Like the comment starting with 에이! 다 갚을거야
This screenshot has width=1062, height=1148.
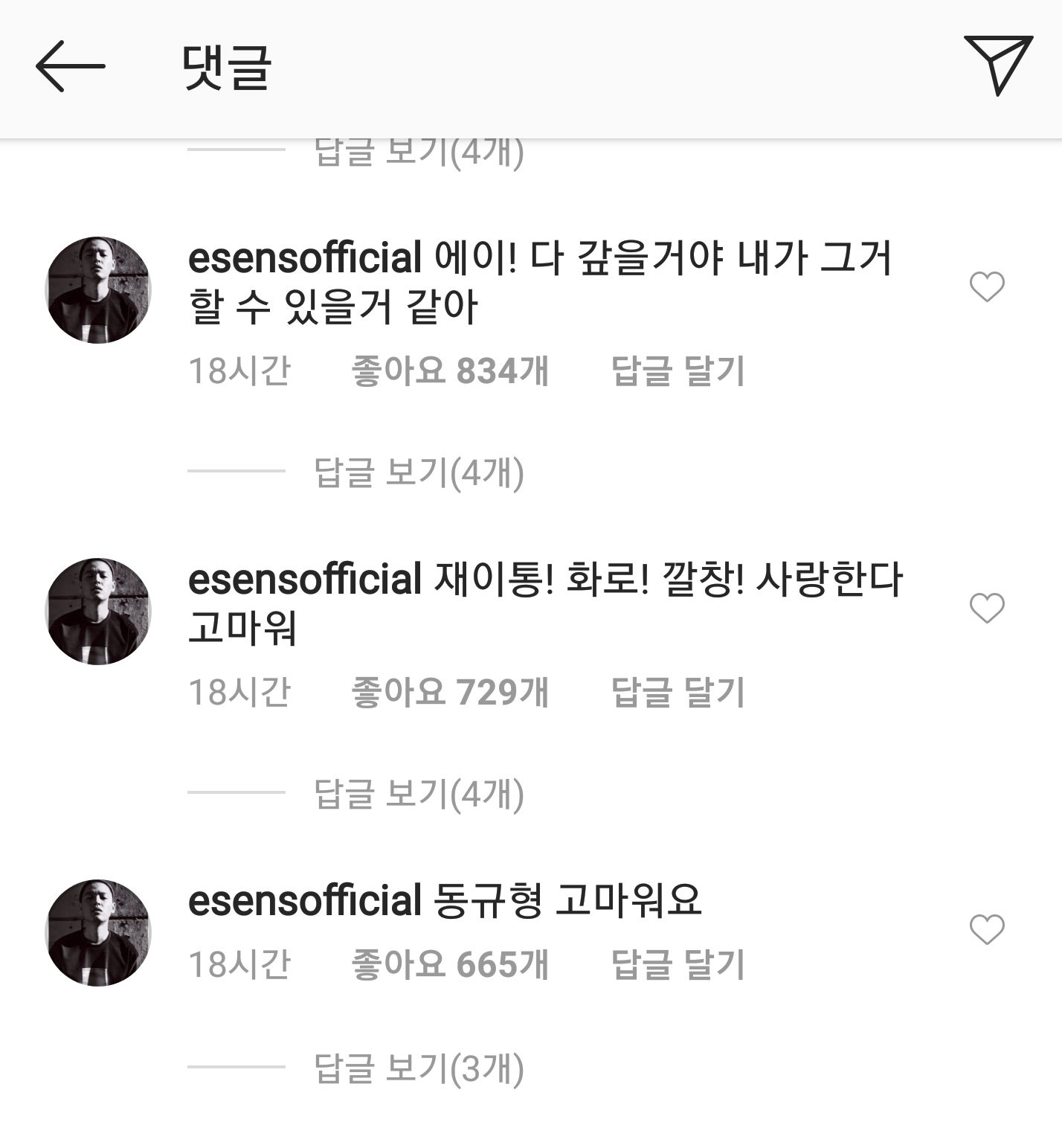click(987, 287)
